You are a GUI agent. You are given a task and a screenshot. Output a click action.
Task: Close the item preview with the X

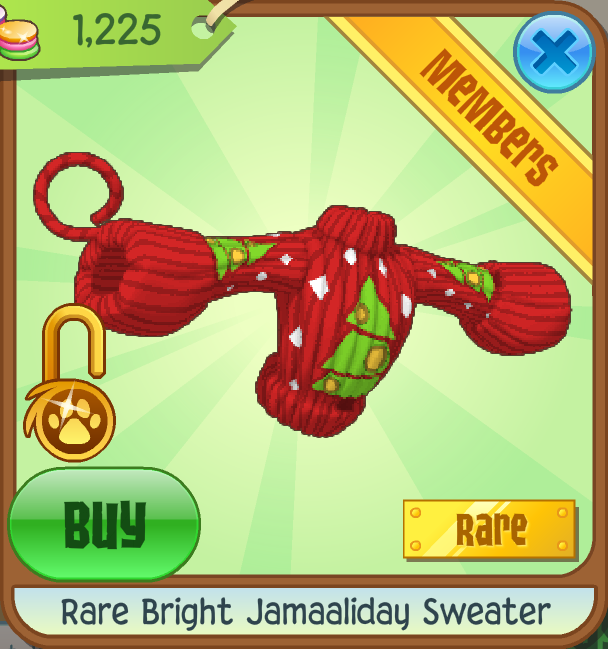click(x=554, y=52)
